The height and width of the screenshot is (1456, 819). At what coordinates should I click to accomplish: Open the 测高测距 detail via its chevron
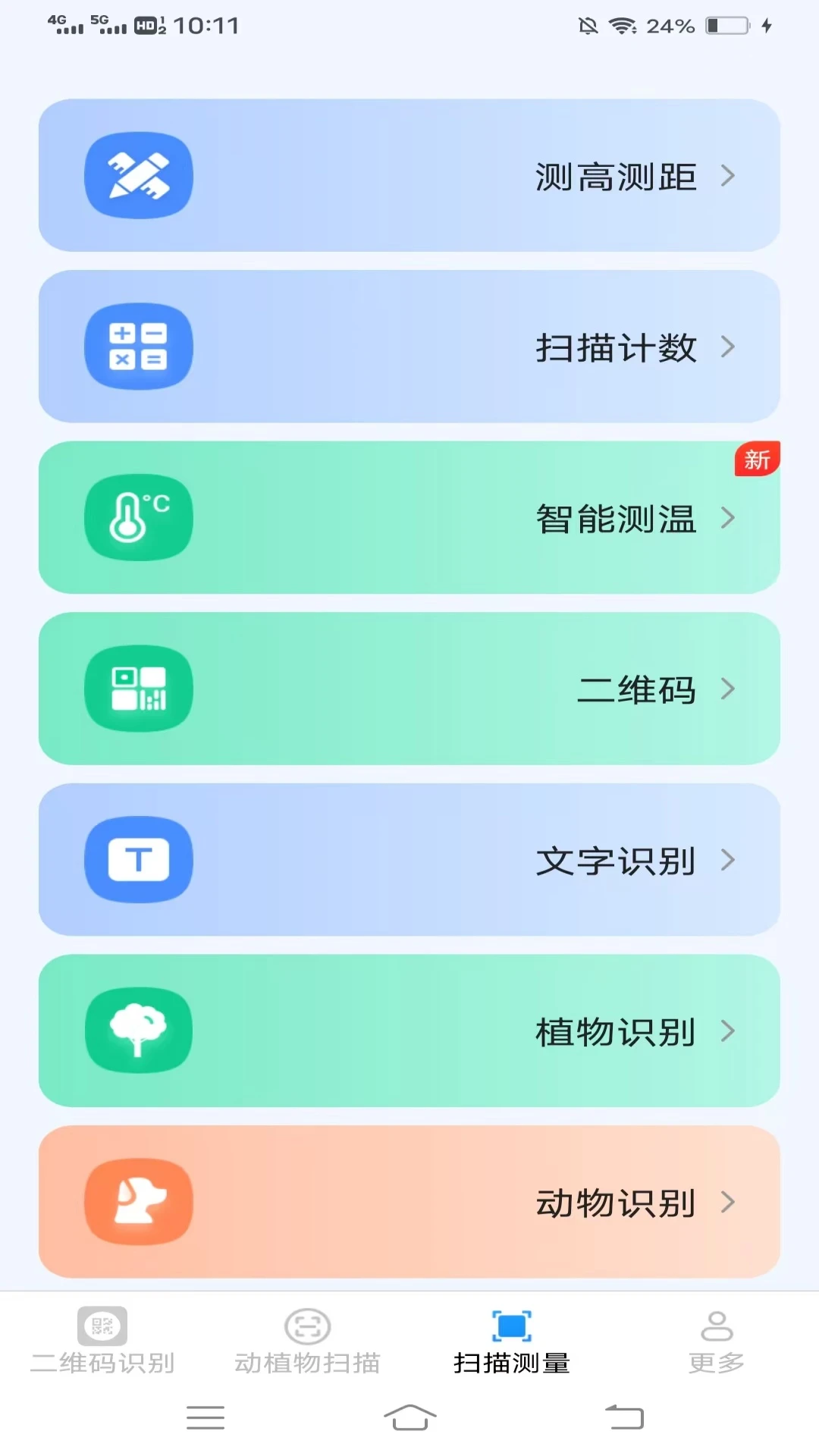730,175
